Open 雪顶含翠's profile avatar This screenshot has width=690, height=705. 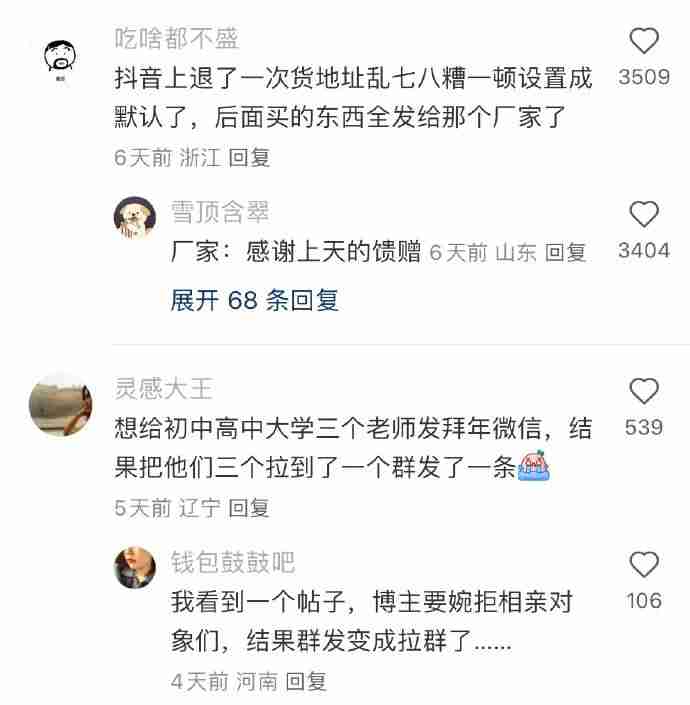(x=134, y=217)
